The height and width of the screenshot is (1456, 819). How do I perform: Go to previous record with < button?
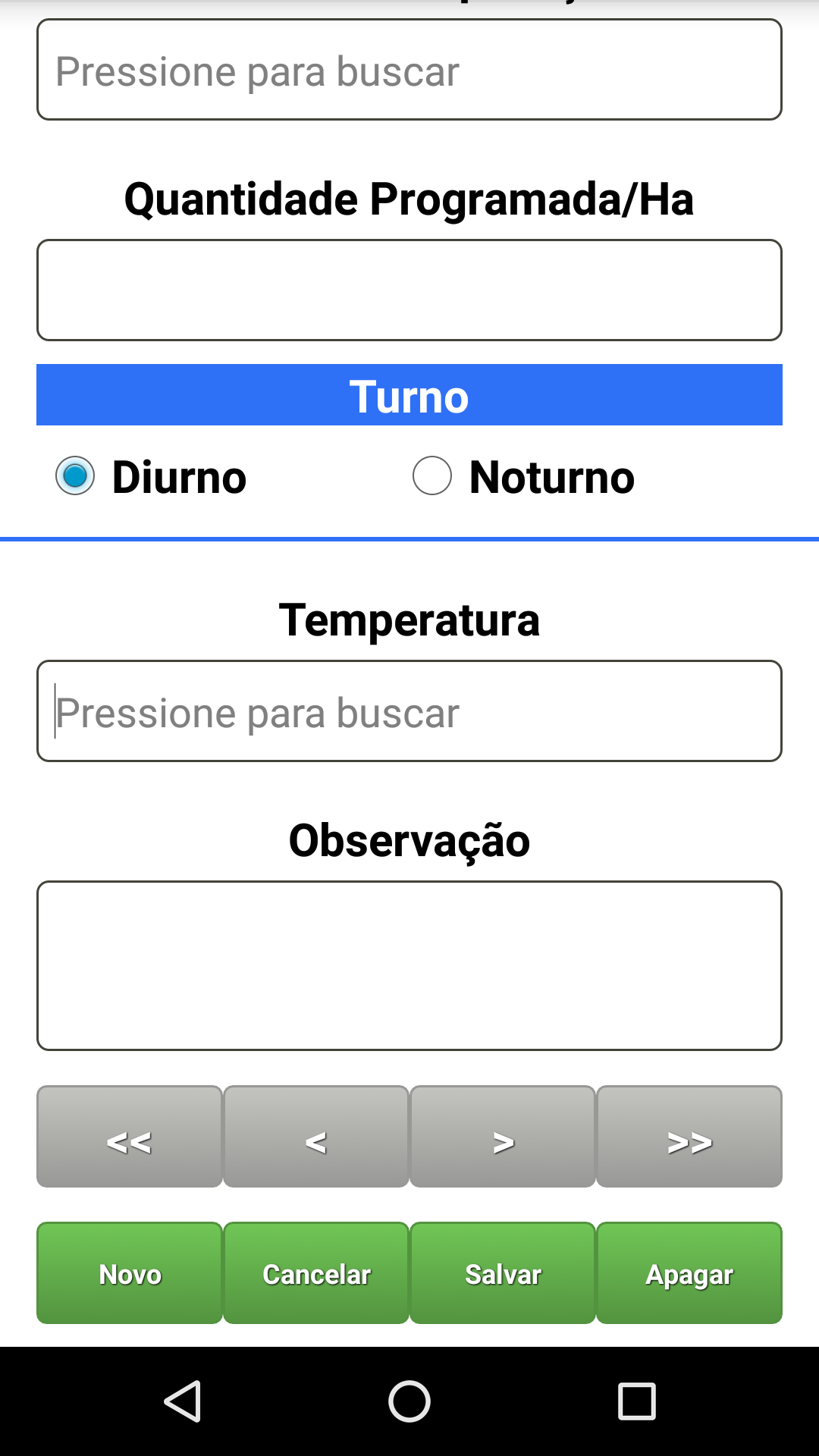[316, 1137]
